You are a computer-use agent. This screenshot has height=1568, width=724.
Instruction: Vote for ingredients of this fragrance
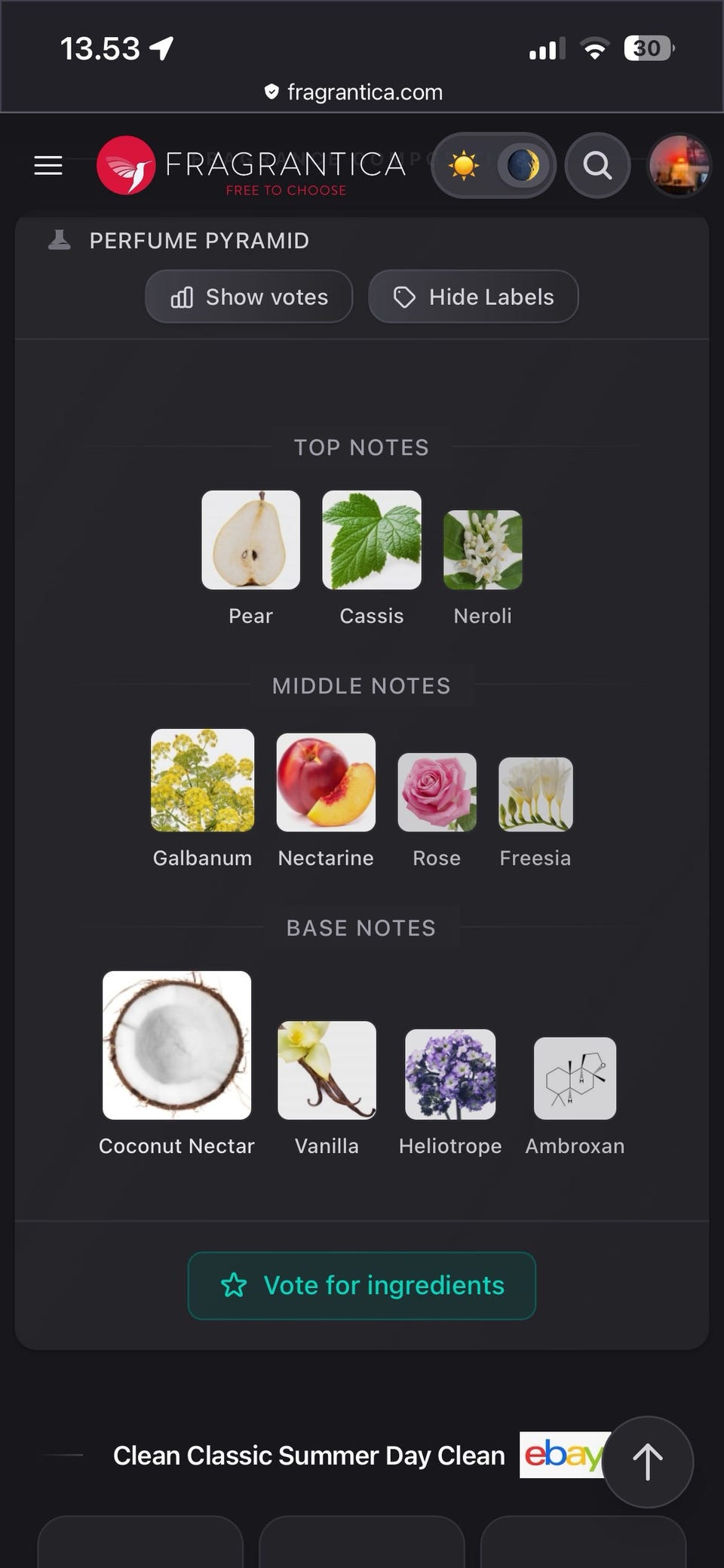coord(361,1285)
